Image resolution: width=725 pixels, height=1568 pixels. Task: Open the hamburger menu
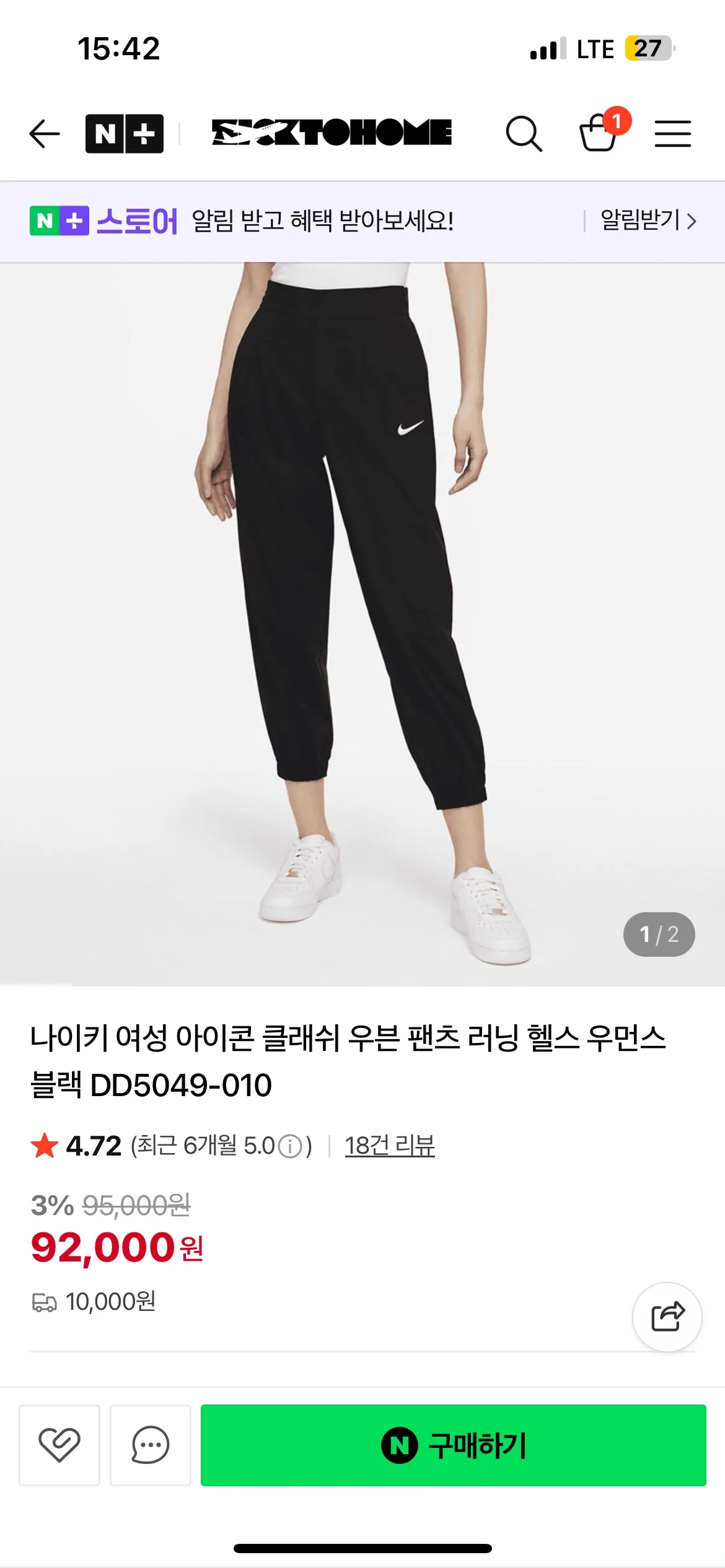tap(672, 134)
